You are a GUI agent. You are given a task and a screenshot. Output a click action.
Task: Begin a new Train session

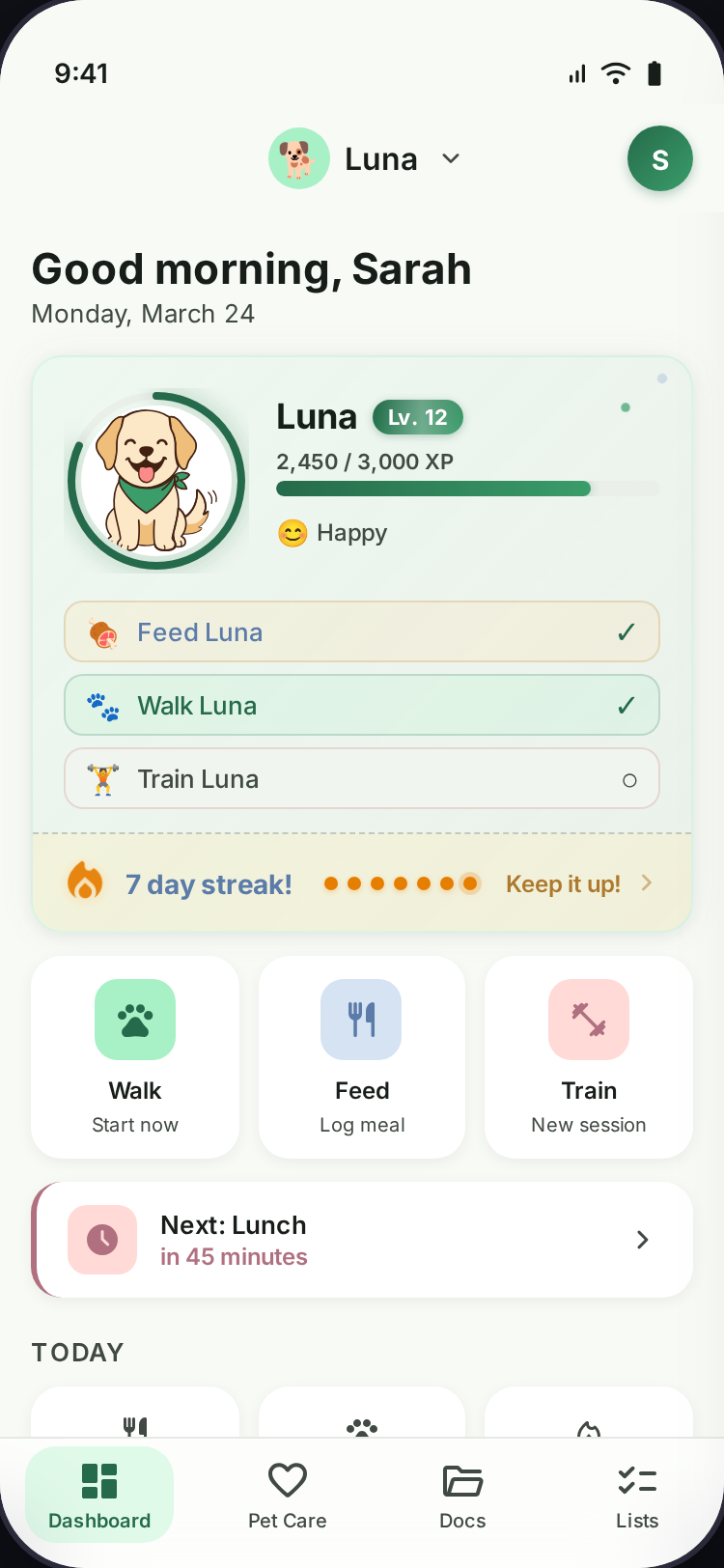[589, 1057]
